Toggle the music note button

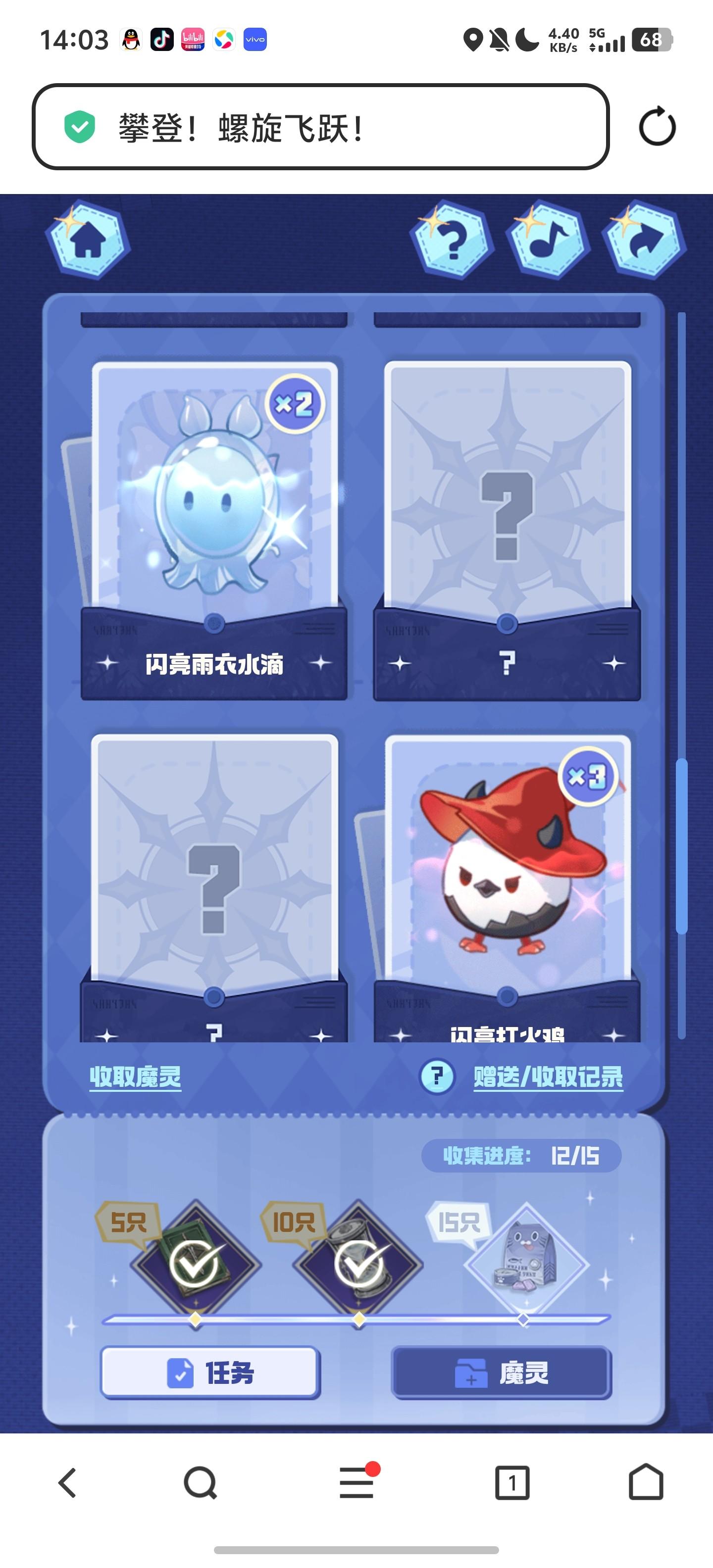click(548, 240)
